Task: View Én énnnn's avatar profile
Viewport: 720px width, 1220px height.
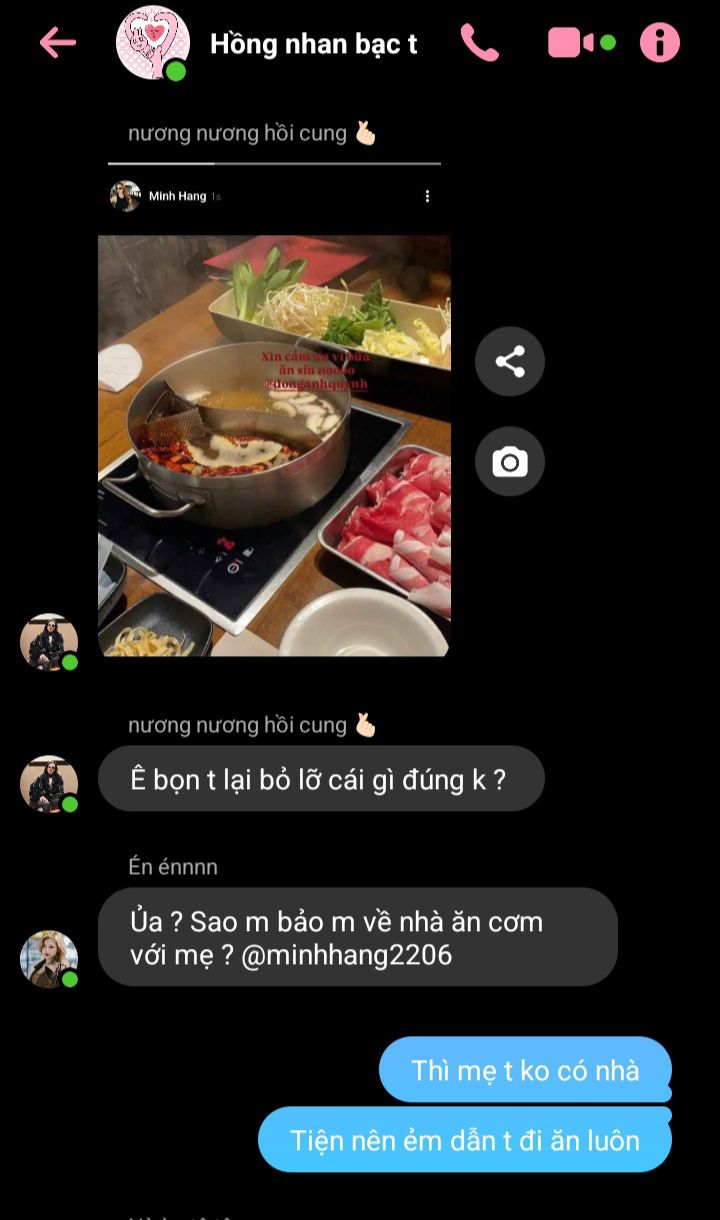Action: [x=49, y=959]
